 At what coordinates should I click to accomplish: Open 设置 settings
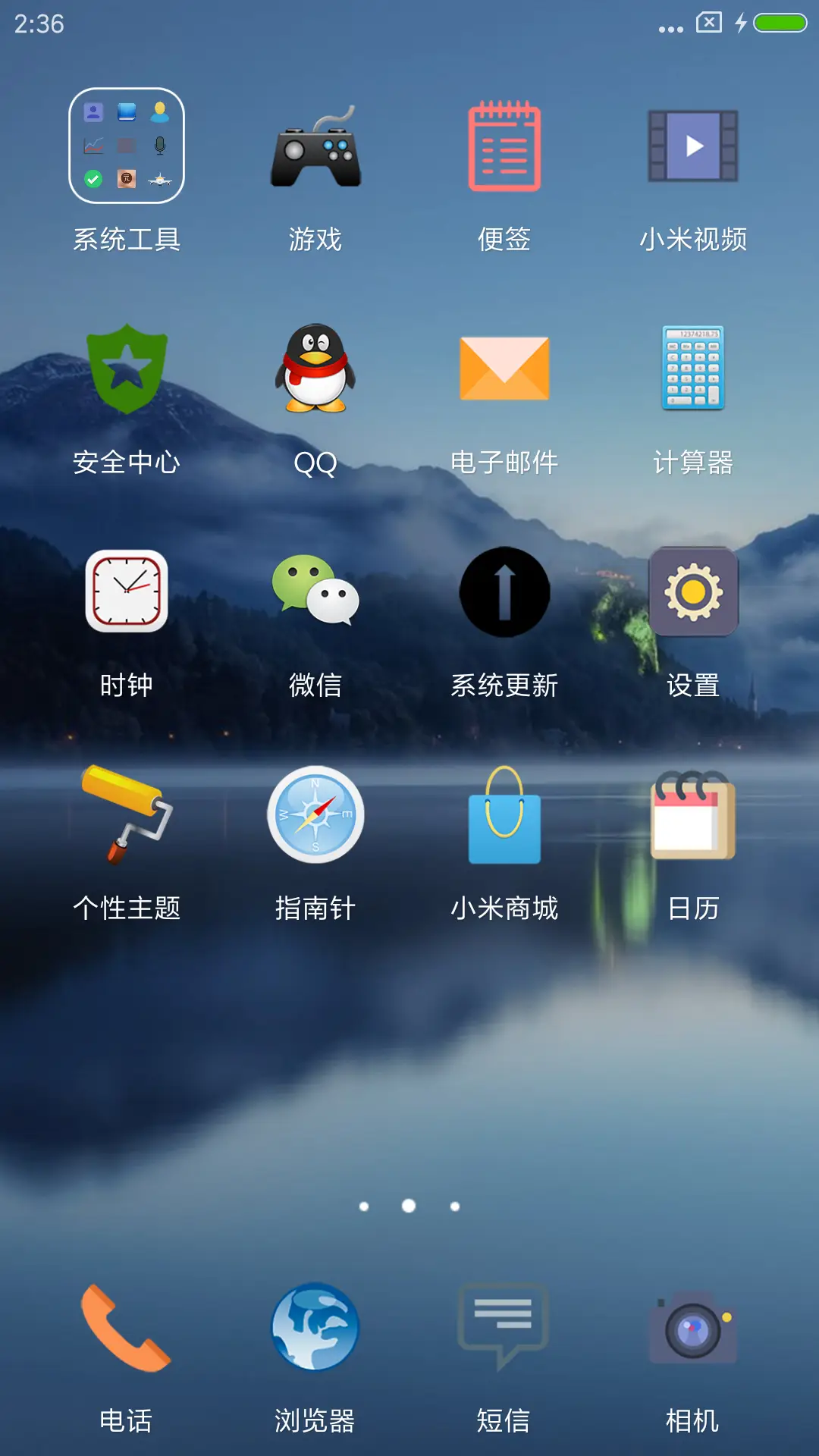coord(694,592)
